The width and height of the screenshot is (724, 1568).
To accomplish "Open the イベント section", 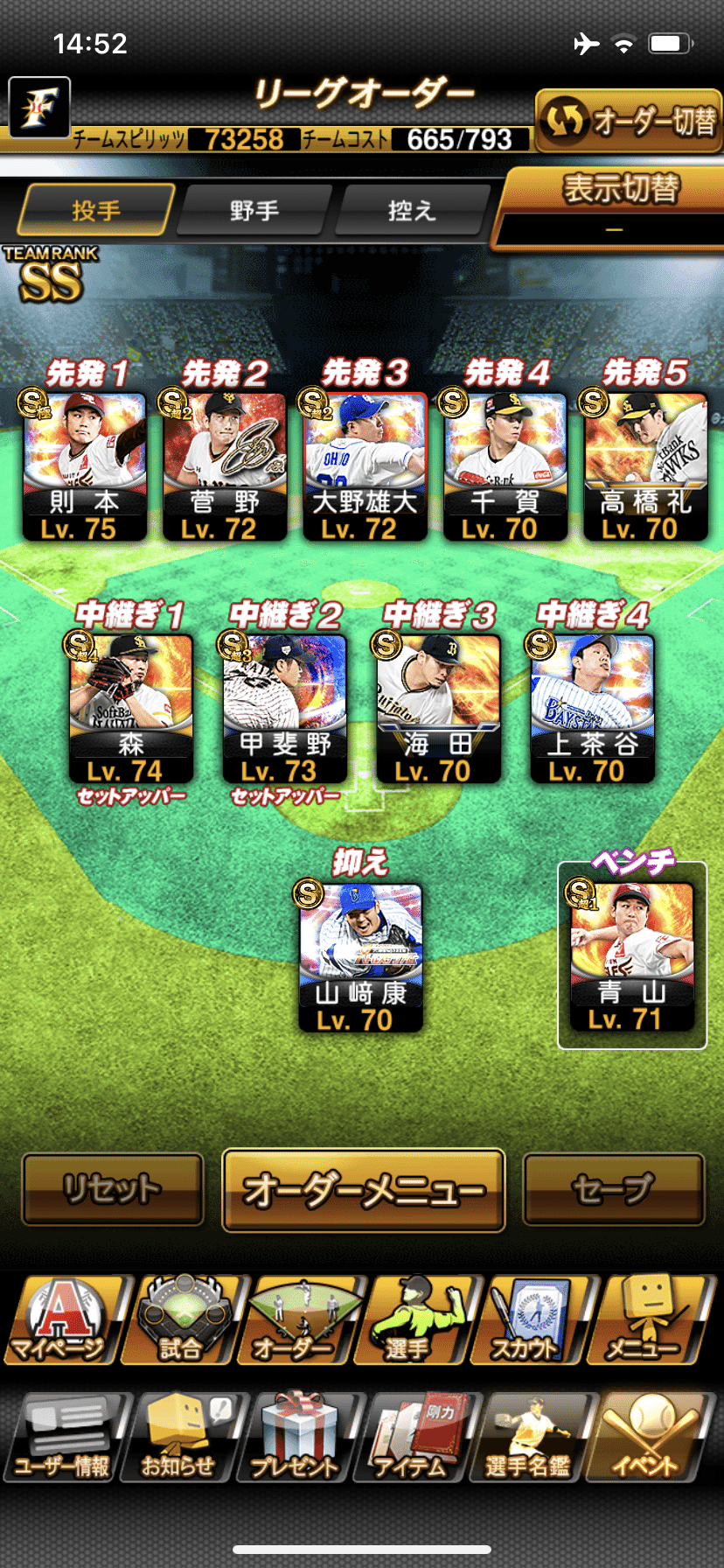I will coord(644,1438).
